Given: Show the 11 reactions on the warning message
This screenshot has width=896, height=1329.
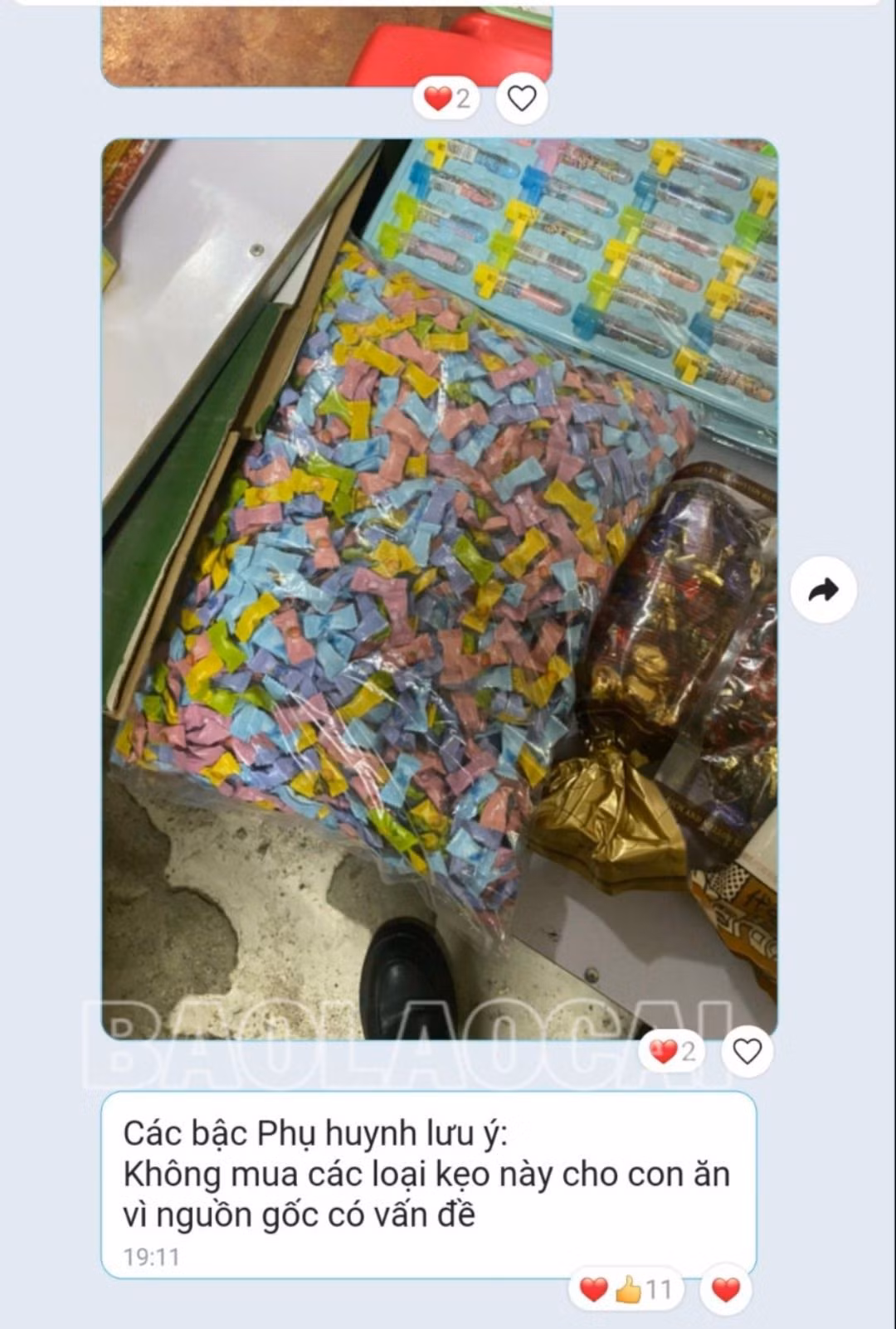Looking at the screenshot, I should [626, 1290].
